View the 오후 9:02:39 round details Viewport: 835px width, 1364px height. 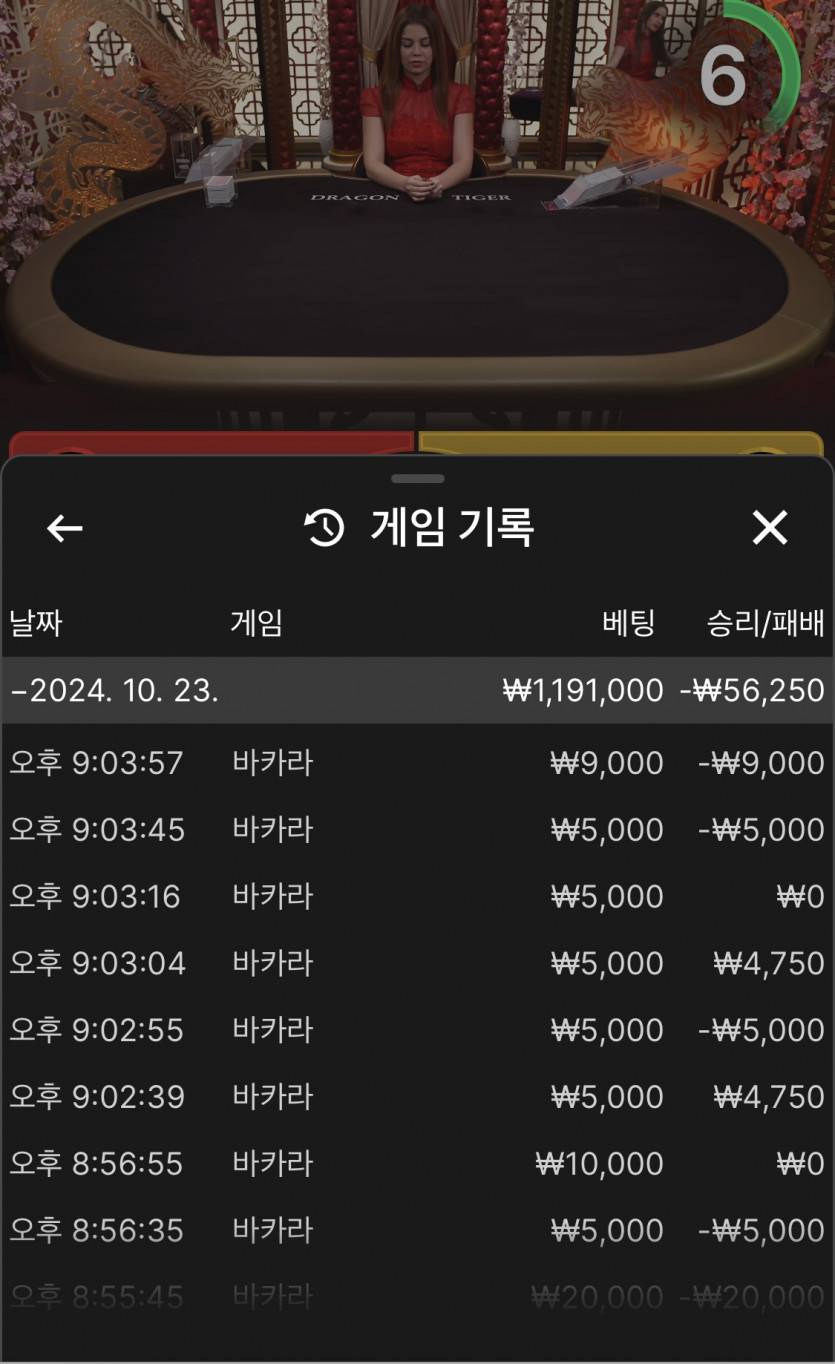click(417, 1097)
